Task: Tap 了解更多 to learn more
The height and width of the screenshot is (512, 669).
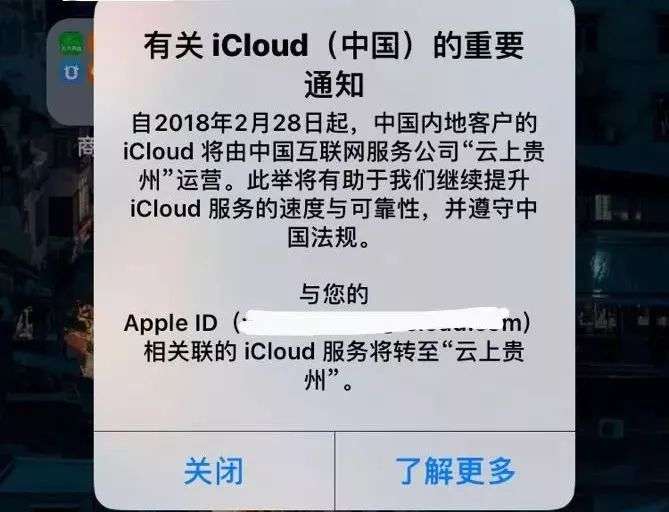Action: [x=455, y=470]
